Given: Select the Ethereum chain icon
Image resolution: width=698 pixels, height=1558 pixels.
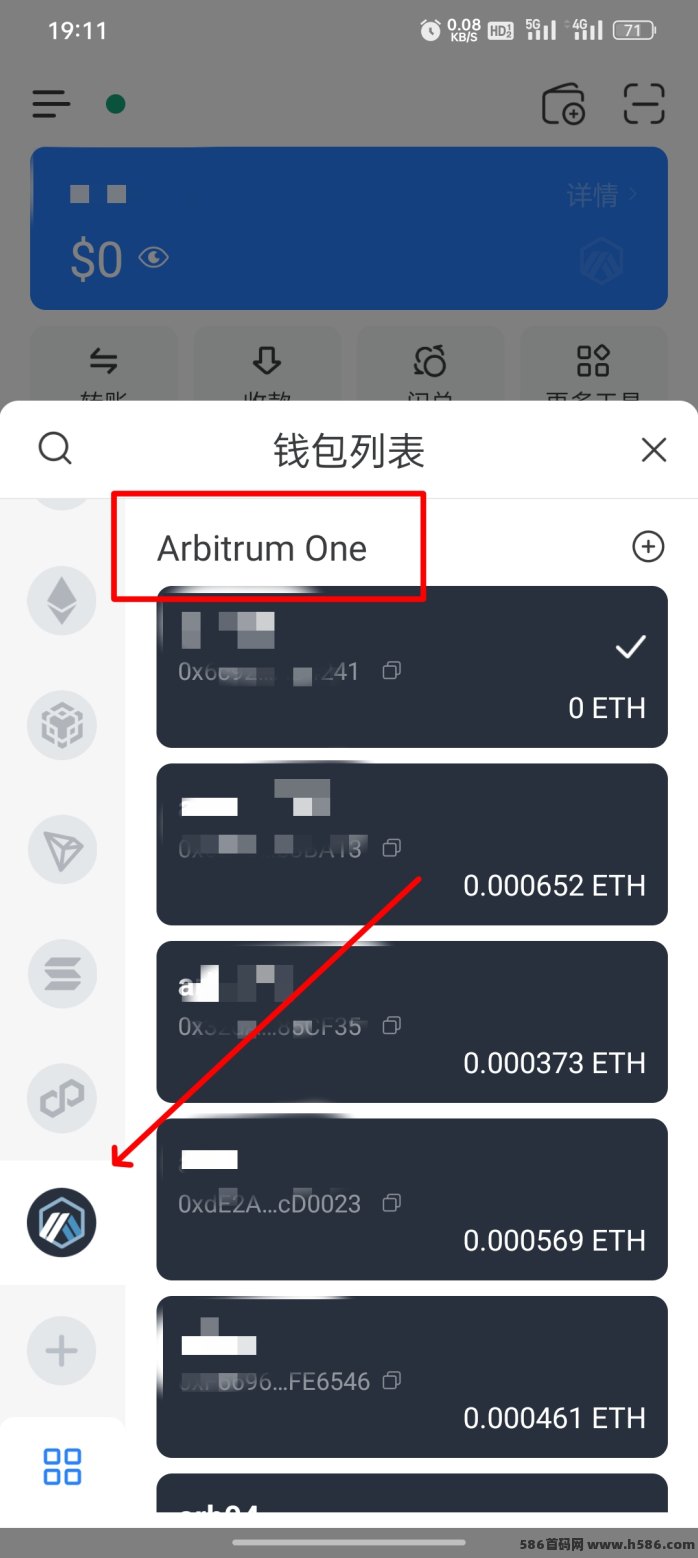Looking at the screenshot, I should (61, 600).
